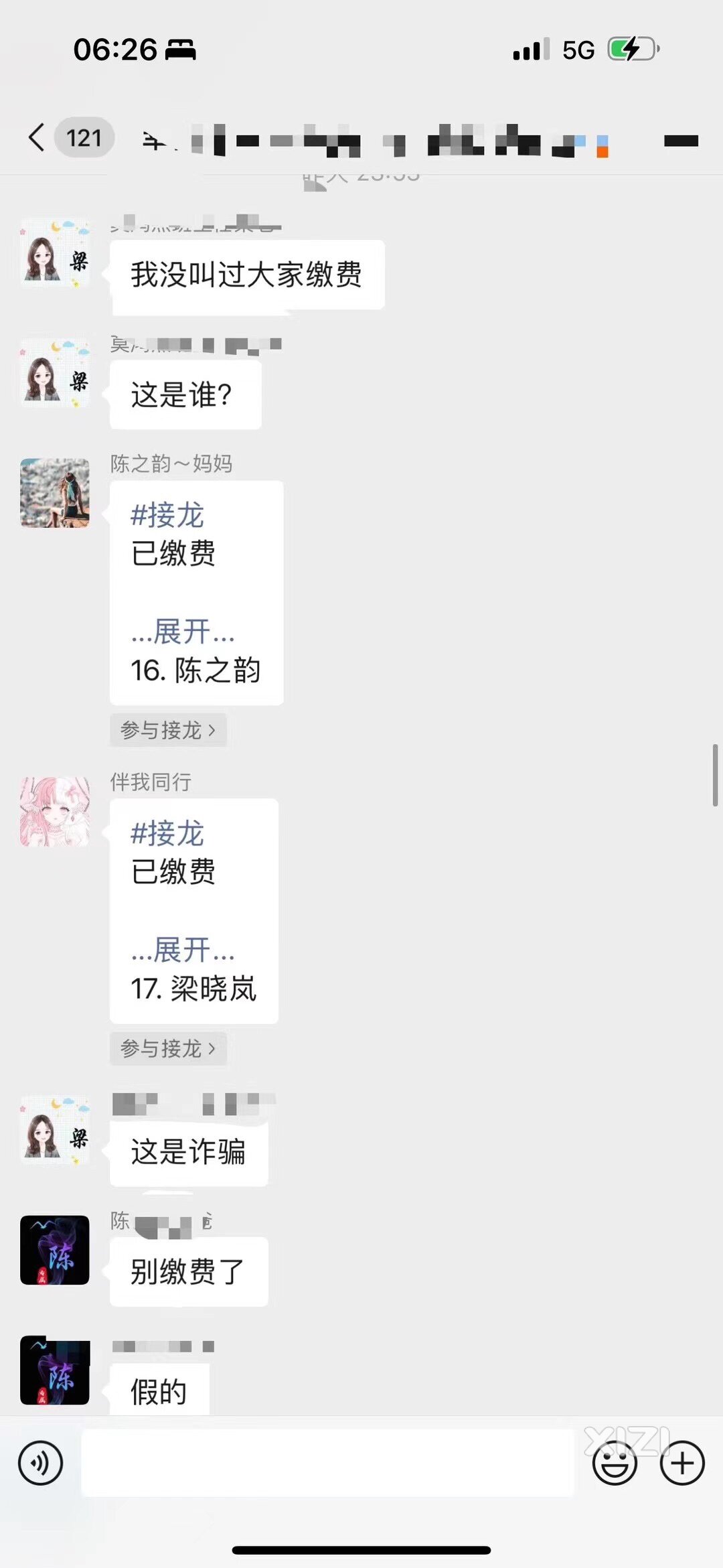723x1568 pixels.
Task: Join the chain under 伴我同行's message
Action: [x=168, y=1048]
